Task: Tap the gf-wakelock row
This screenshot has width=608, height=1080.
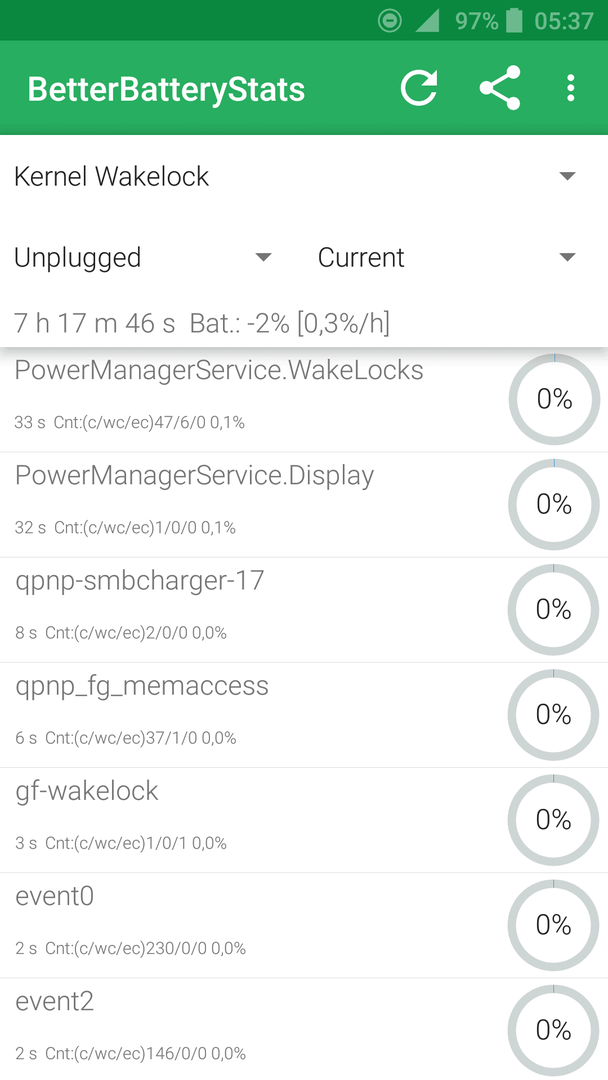Action: coord(304,820)
